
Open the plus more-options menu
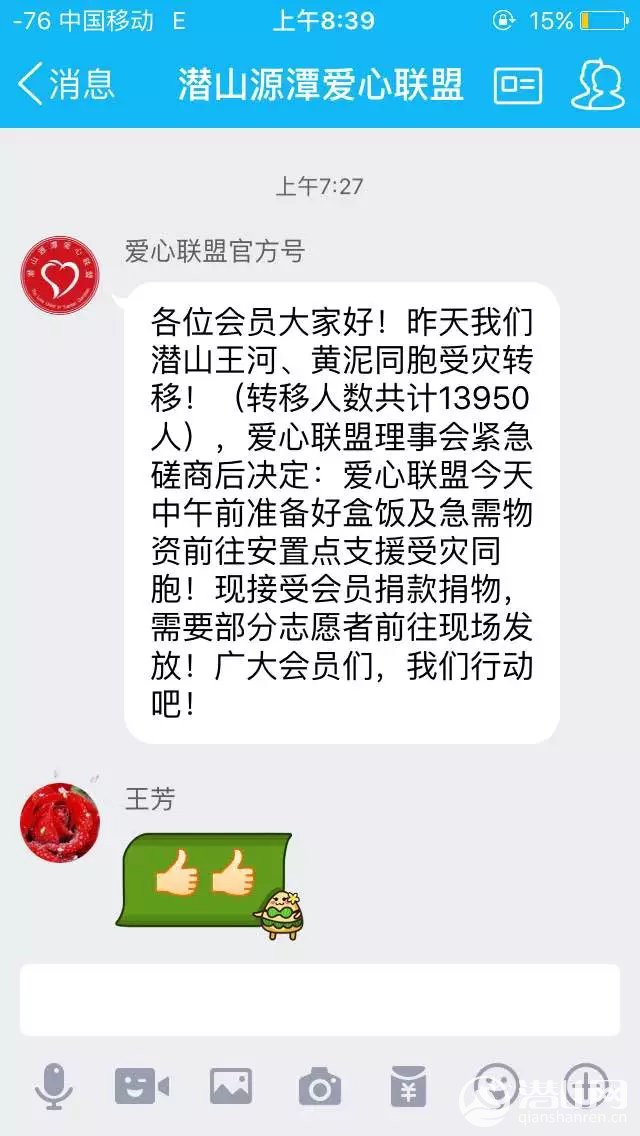pos(586,1086)
